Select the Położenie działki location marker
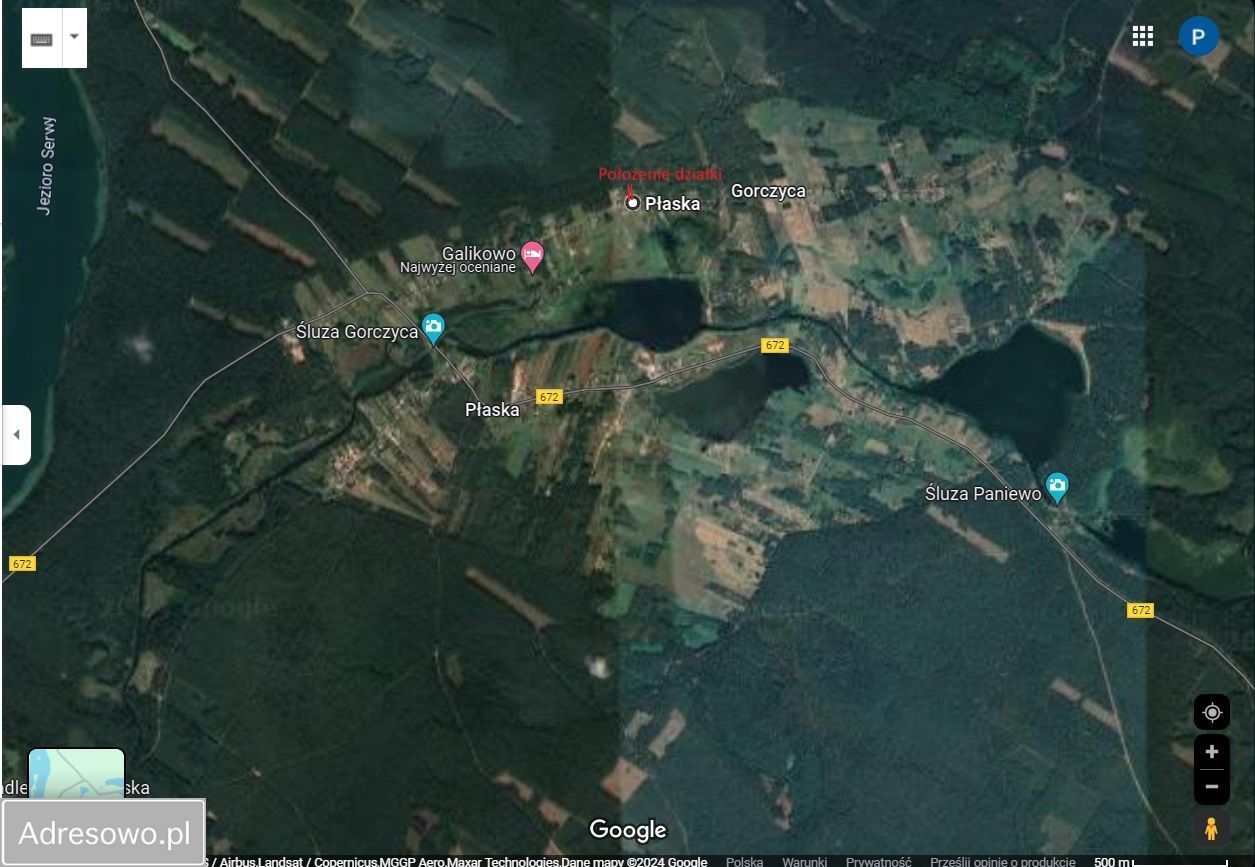 [632, 203]
